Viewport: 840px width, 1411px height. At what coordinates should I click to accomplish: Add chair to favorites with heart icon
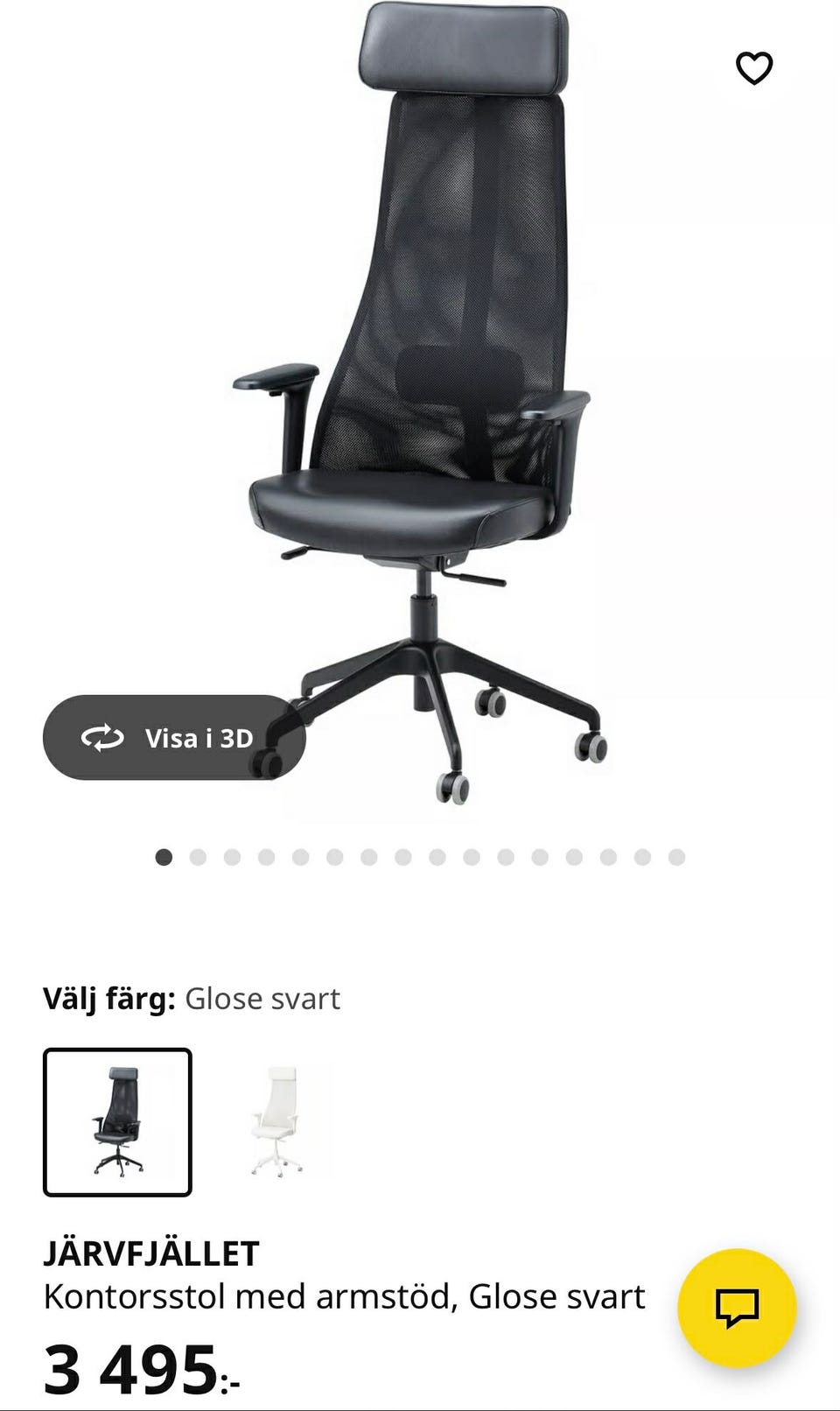(x=754, y=68)
